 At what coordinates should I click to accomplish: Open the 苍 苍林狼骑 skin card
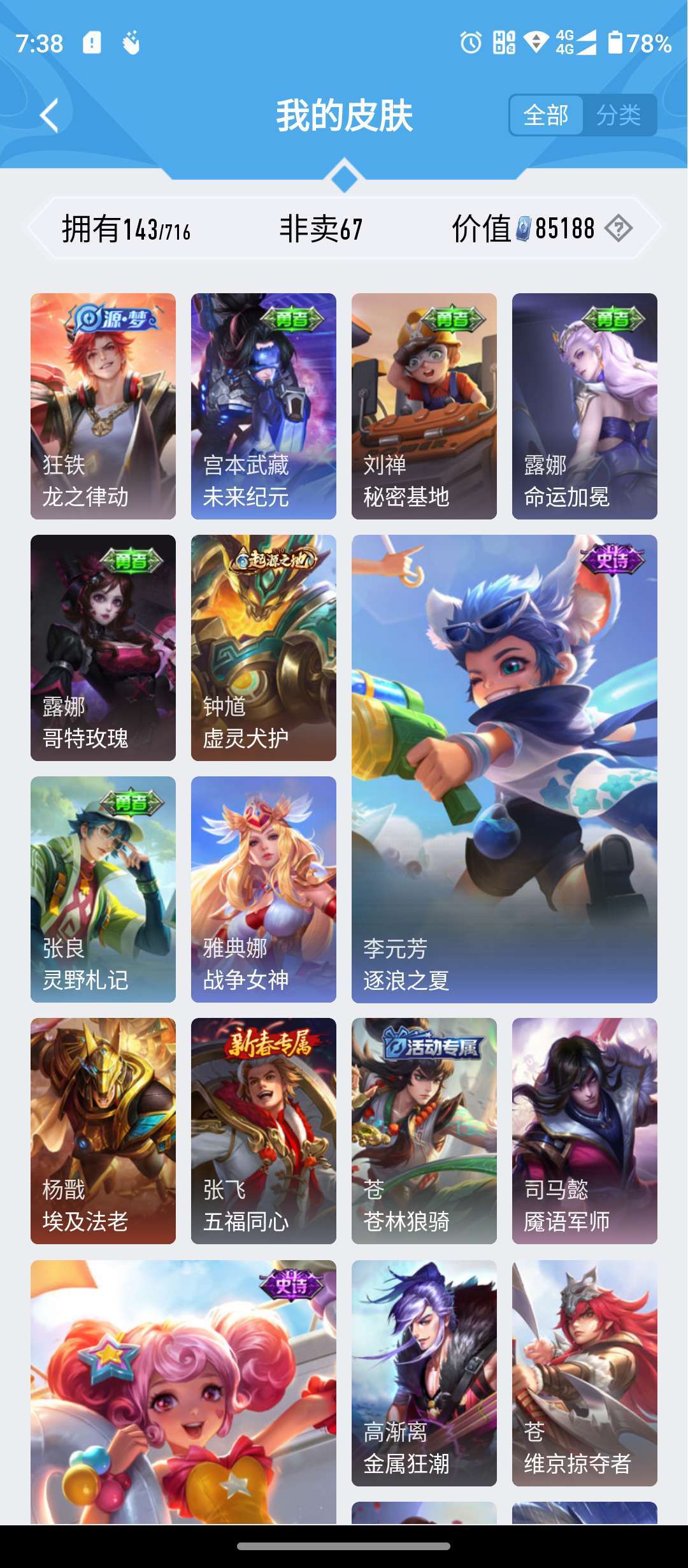point(424,1131)
